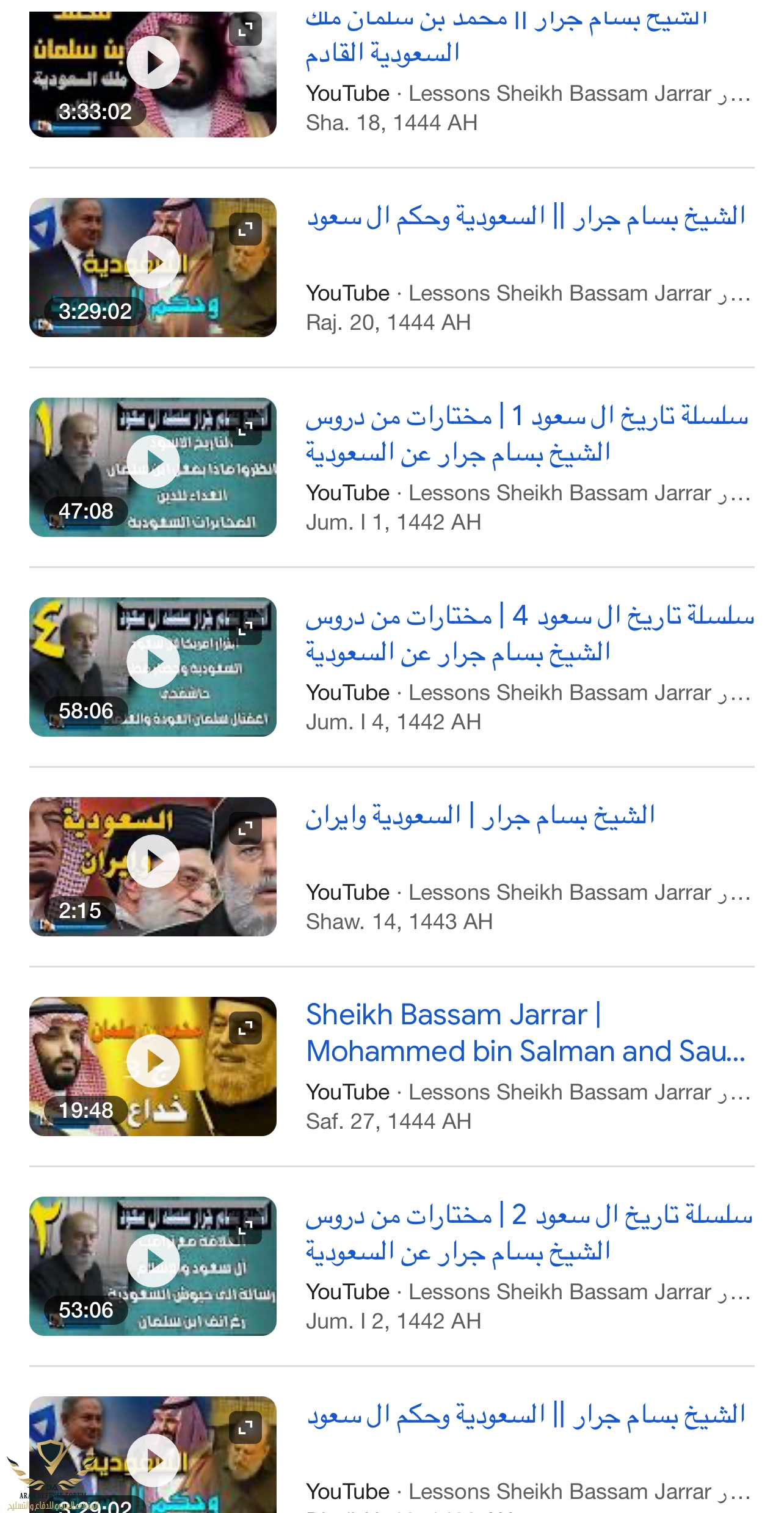Open the Al Saud history series part 4 link
Image resolution: width=784 pixels, height=1513 pixels.
point(529,634)
